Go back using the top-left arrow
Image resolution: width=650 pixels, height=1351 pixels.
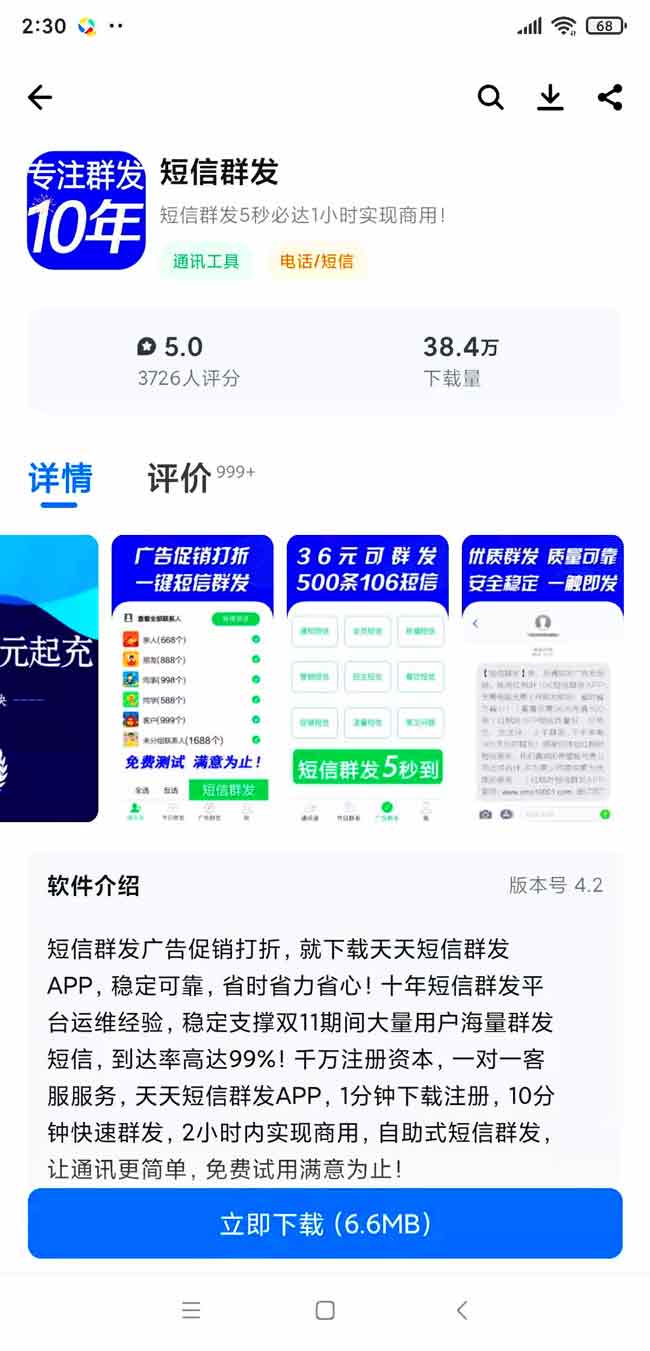[x=40, y=97]
